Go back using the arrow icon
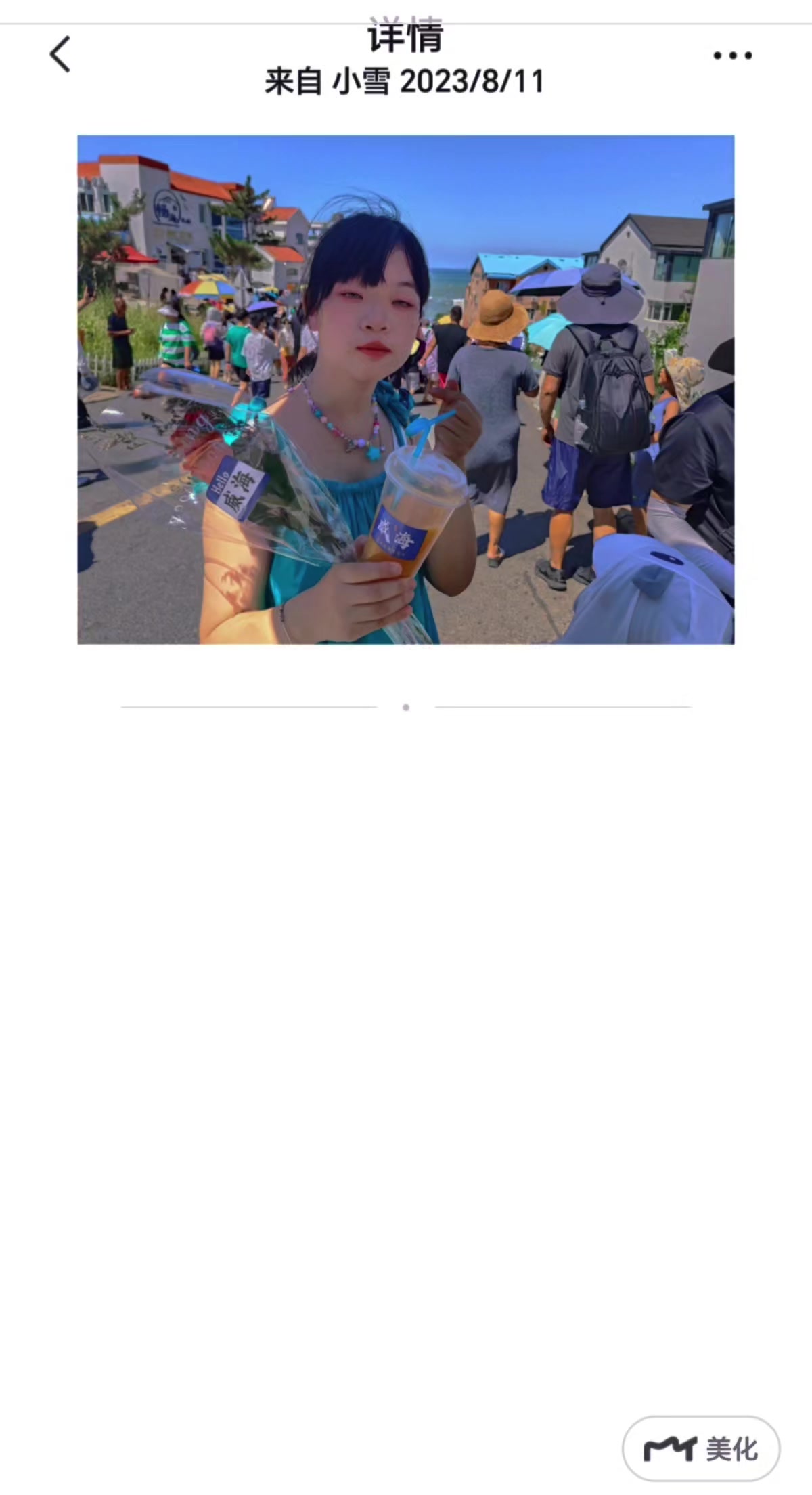This screenshot has height=1495, width=812. click(60, 54)
